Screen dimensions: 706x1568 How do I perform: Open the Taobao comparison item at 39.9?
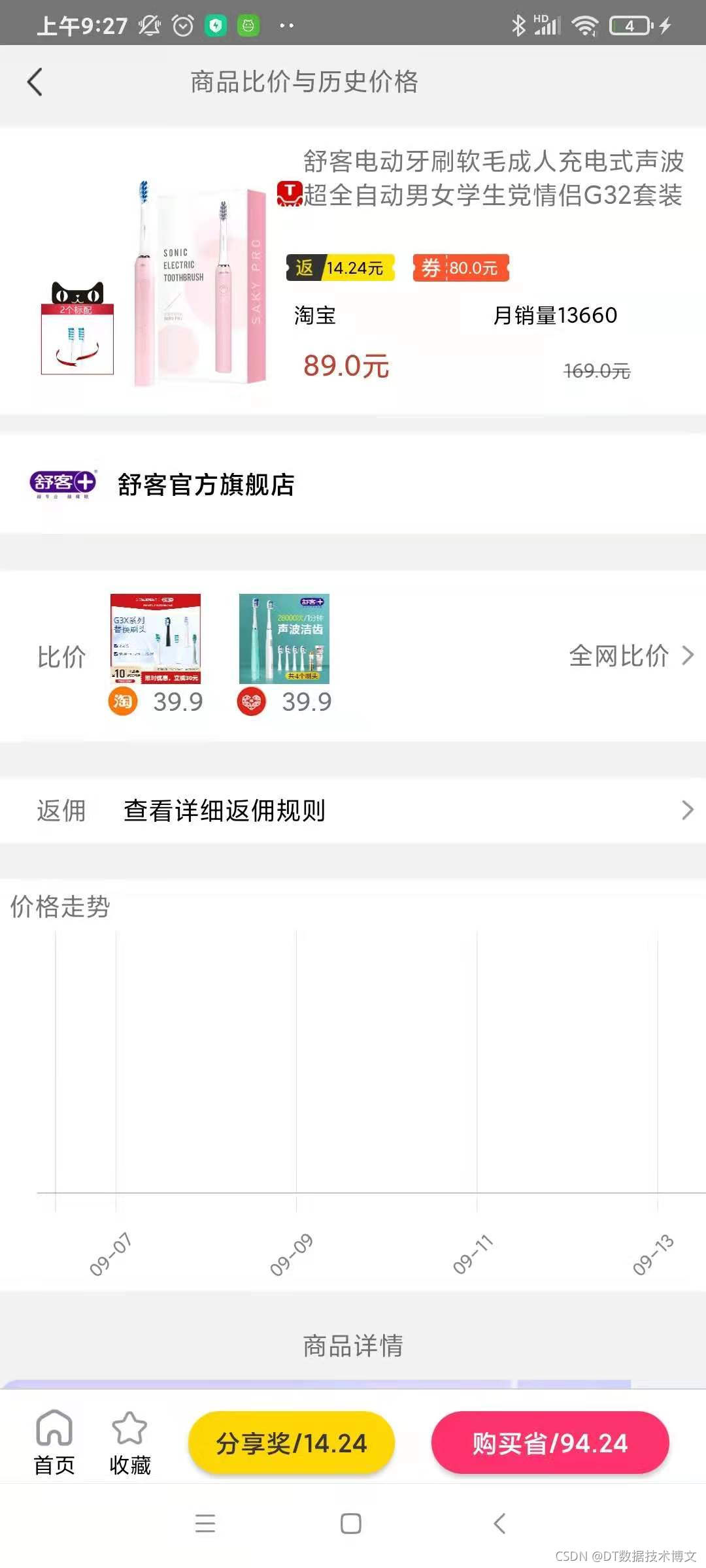[x=156, y=653]
